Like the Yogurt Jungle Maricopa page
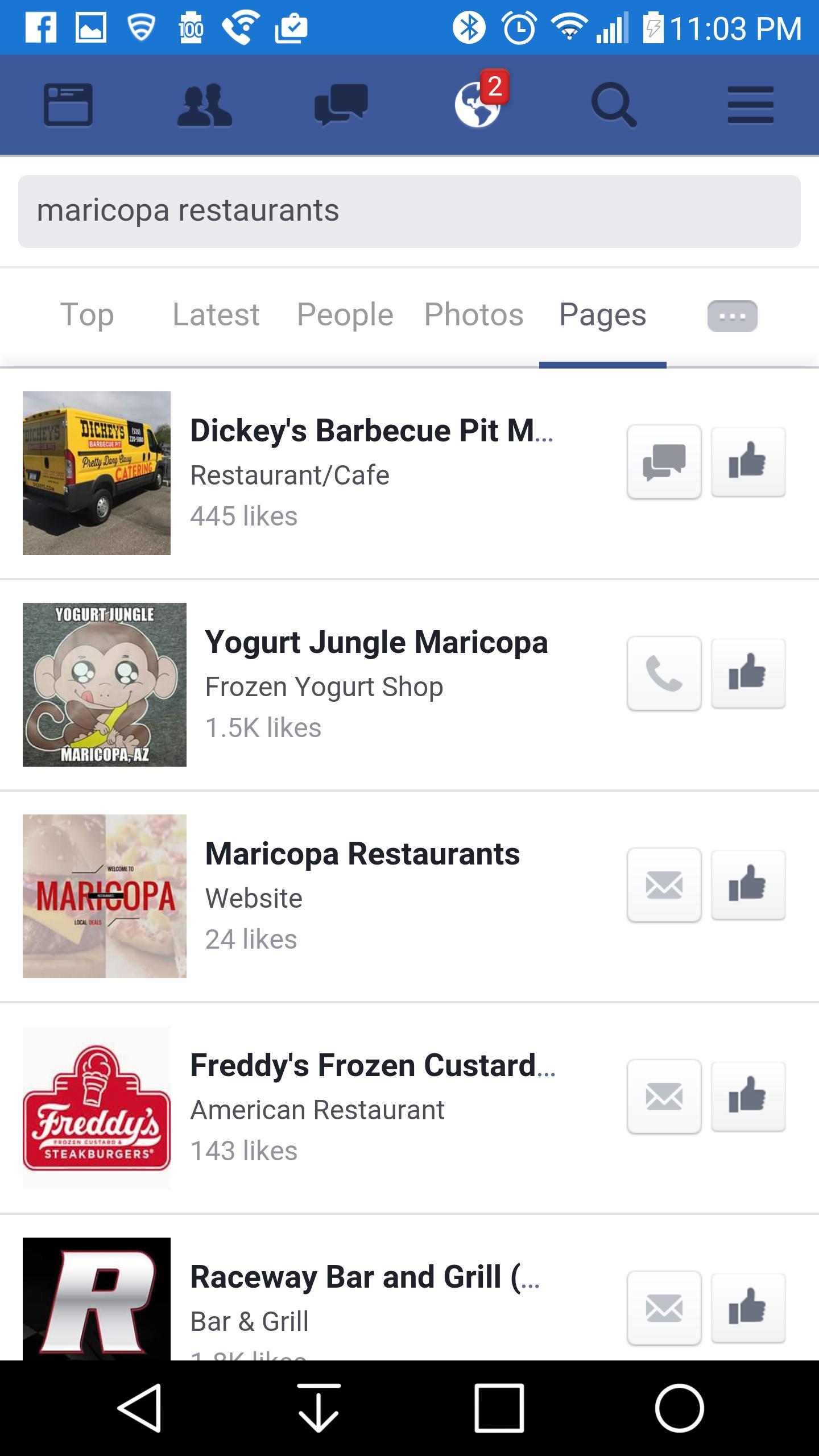Viewport: 819px width, 1456px height. coord(748,673)
